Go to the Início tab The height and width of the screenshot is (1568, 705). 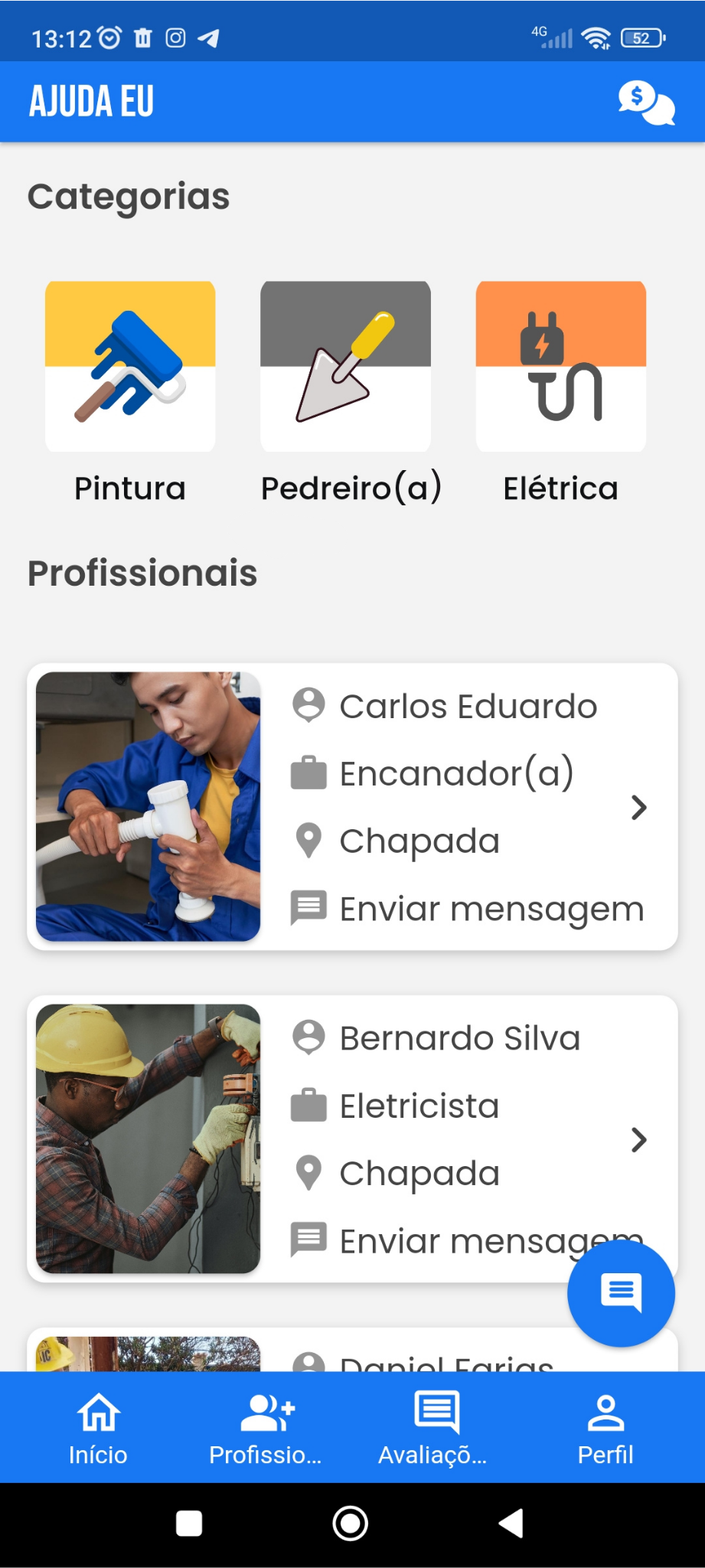click(x=98, y=1429)
